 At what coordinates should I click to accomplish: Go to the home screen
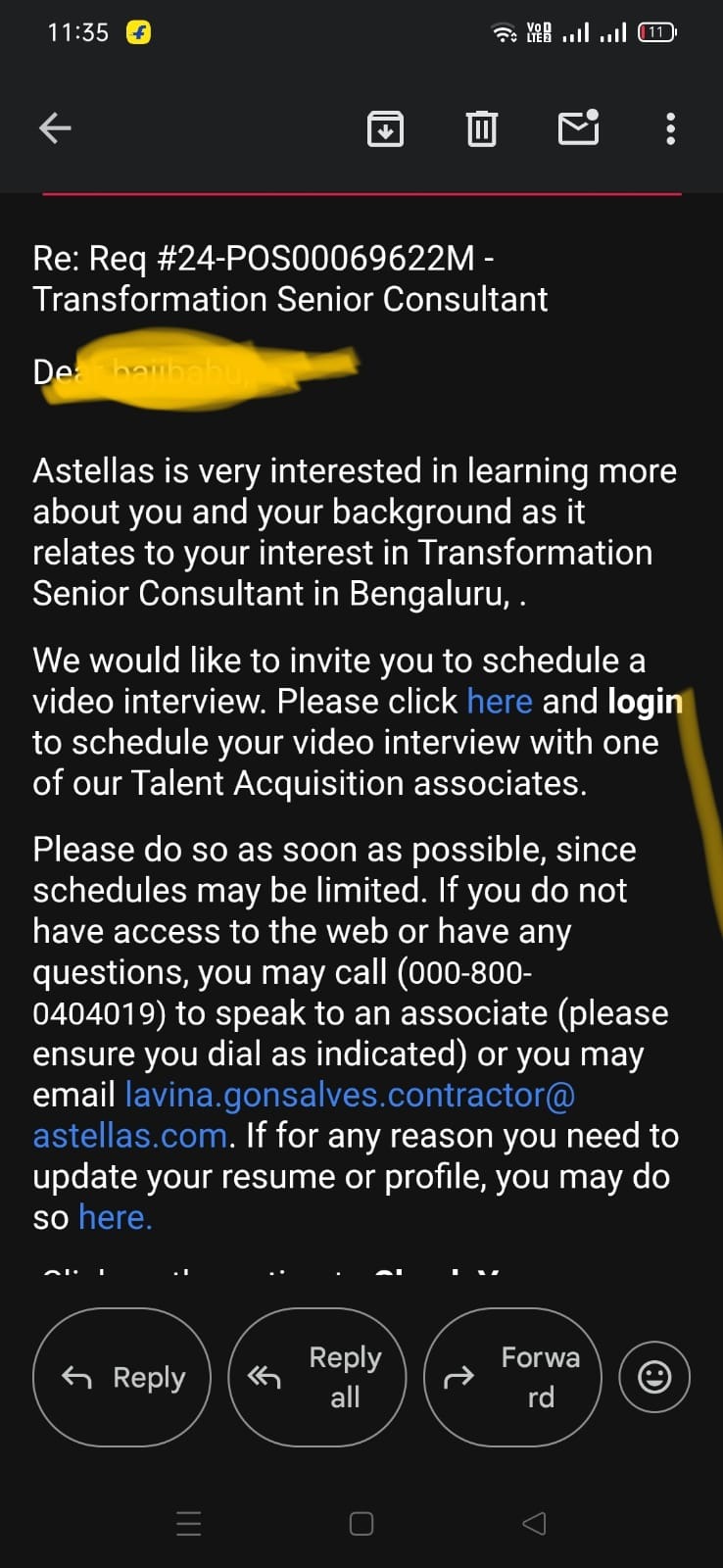click(361, 1523)
